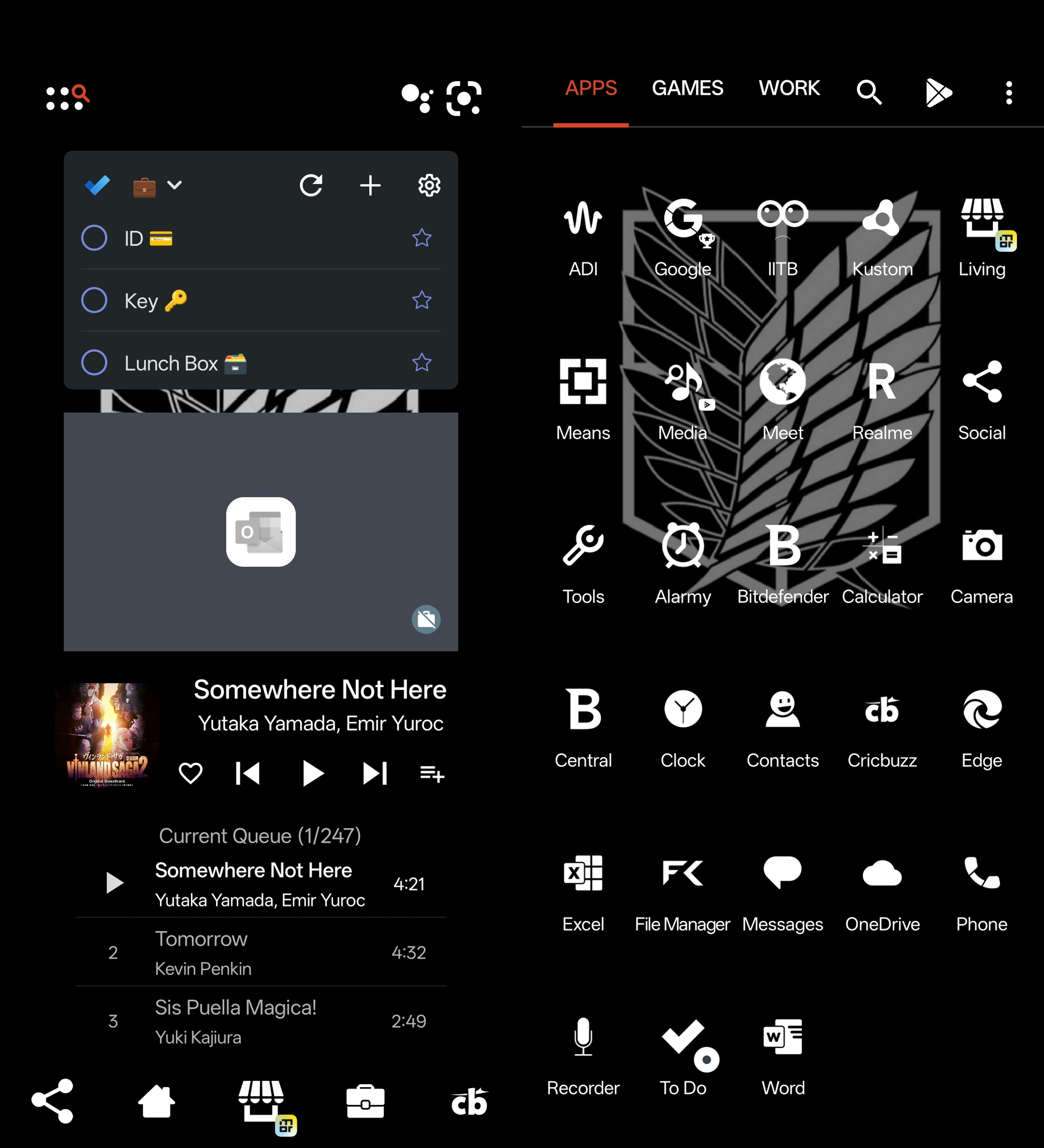Image resolution: width=1044 pixels, height=1148 pixels.
Task: Open the app drawer overflow menu
Action: (x=1009, y=92)
